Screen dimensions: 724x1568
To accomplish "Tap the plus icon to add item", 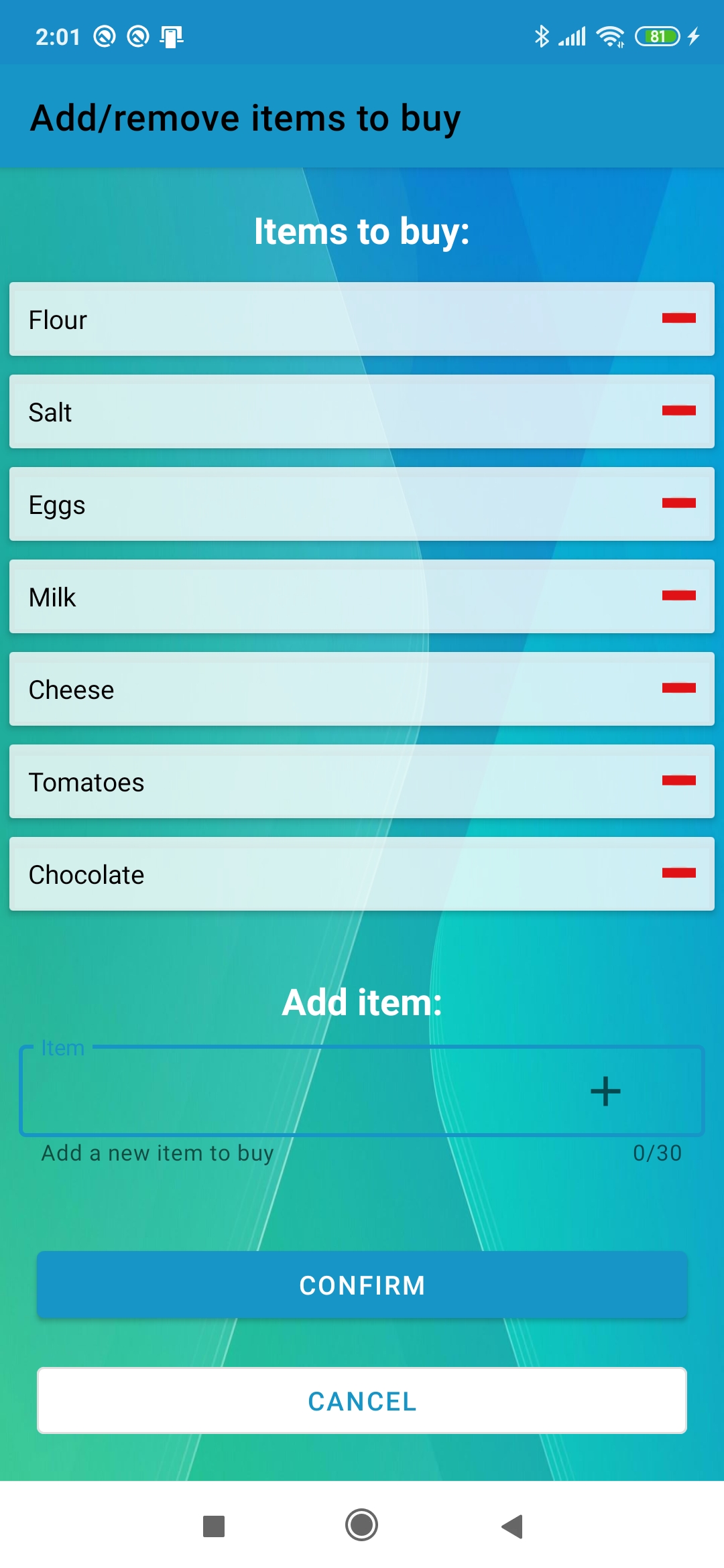I will pos(605,1092).
